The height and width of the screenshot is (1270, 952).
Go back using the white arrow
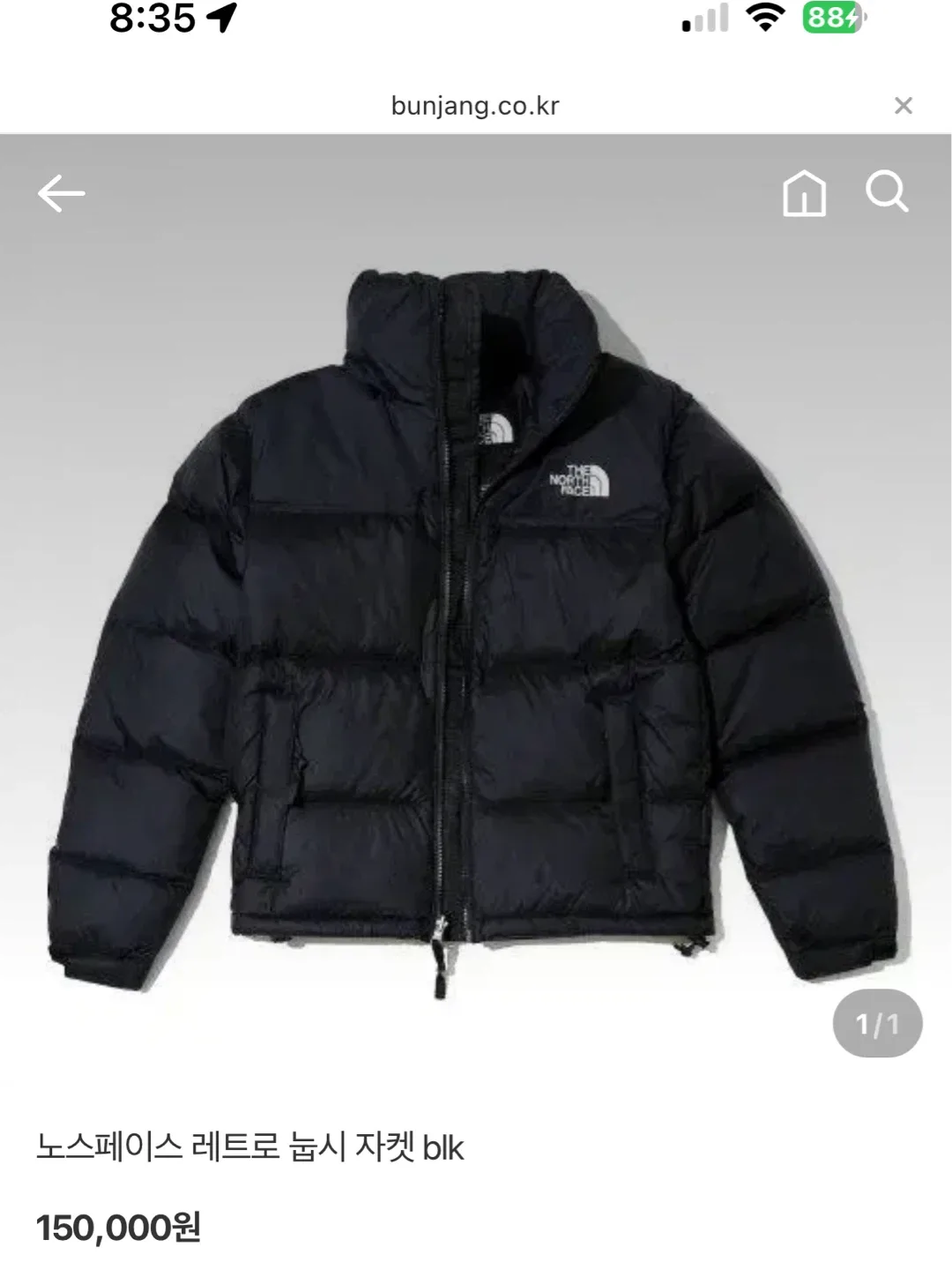pos(61,193)
